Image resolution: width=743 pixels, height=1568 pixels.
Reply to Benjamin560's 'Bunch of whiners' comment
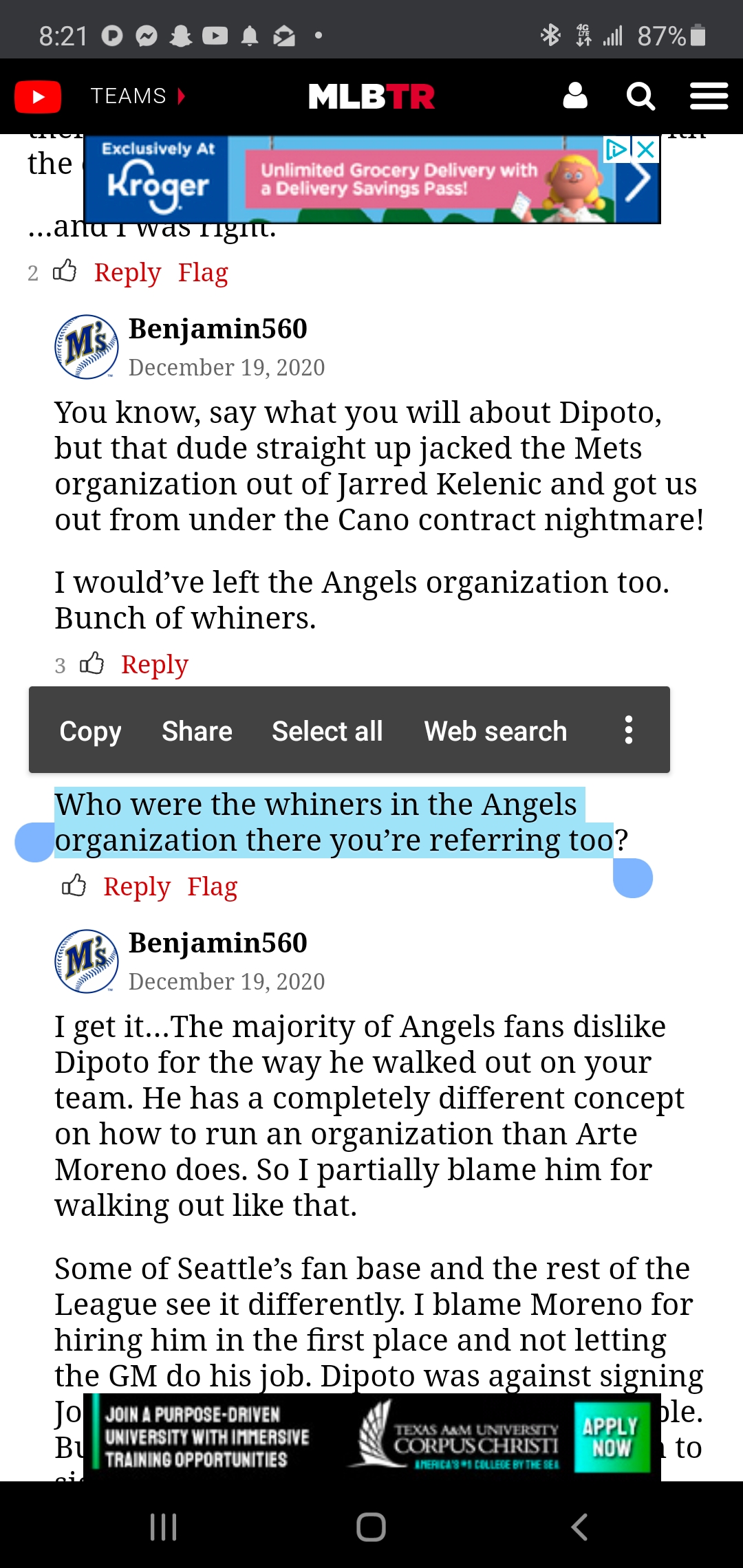pos(154,664)
